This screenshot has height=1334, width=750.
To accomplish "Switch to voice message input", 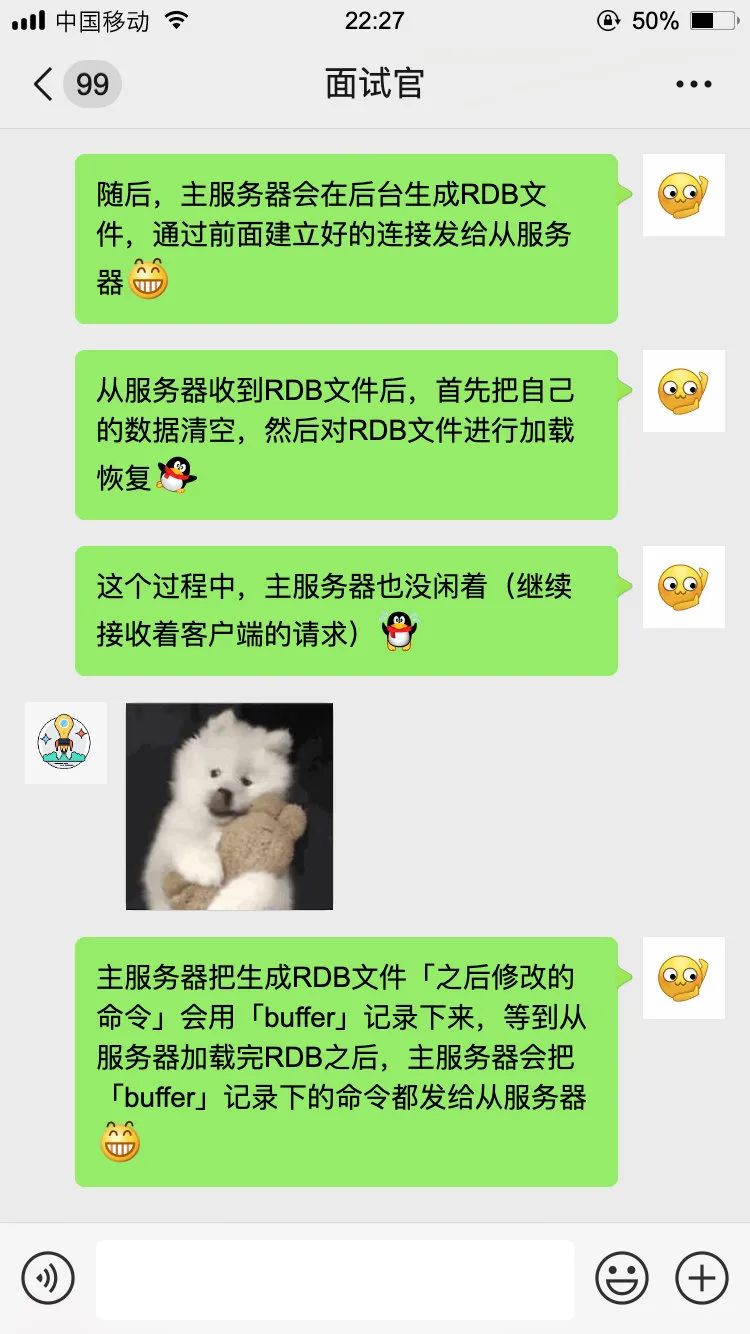I will [48, 1277].
